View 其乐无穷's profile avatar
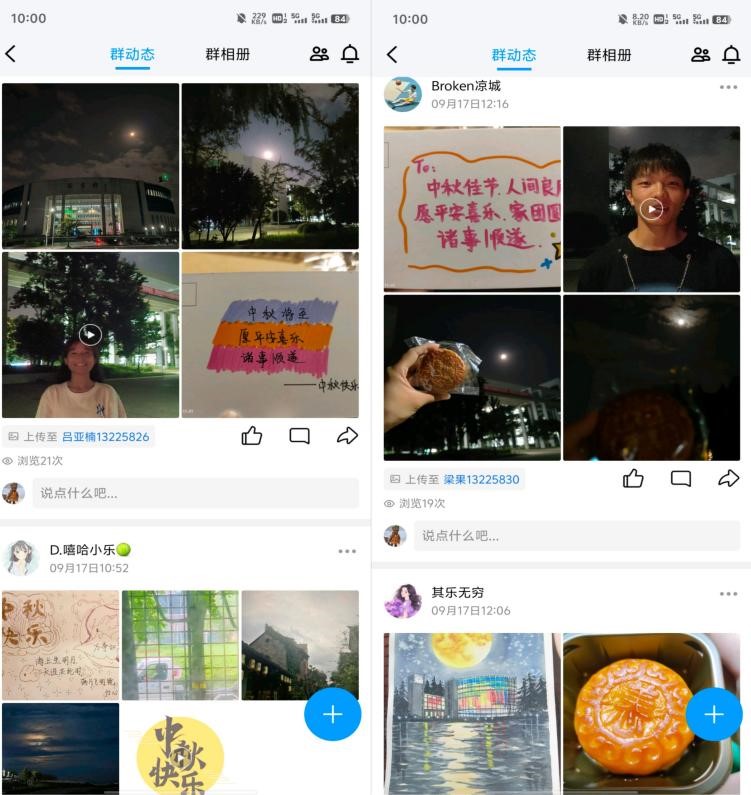The height and width of the screenshot is (795, 751). (x=403, y=601)
